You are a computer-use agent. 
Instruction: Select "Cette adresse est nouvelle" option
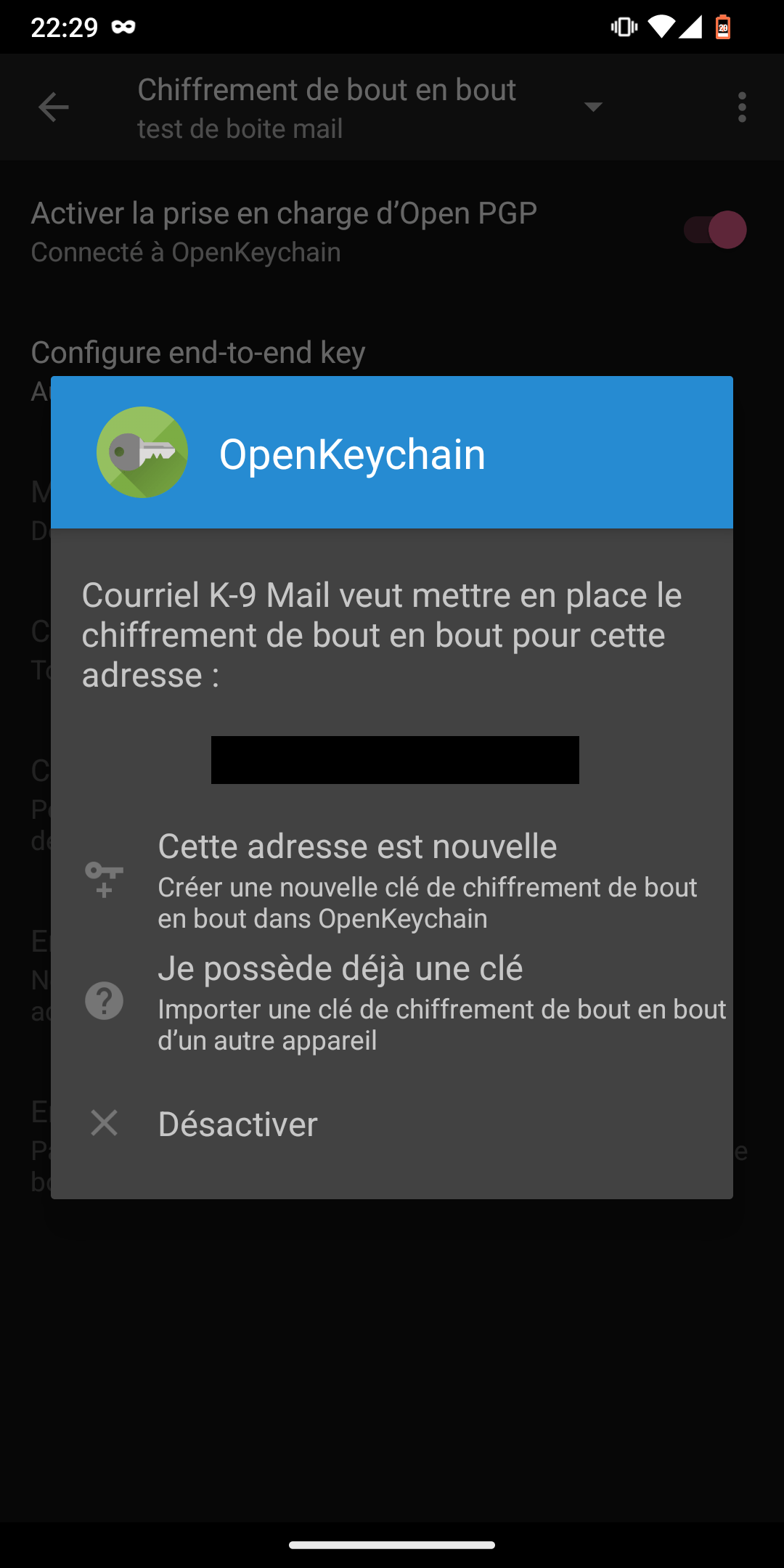coord(392,879)
